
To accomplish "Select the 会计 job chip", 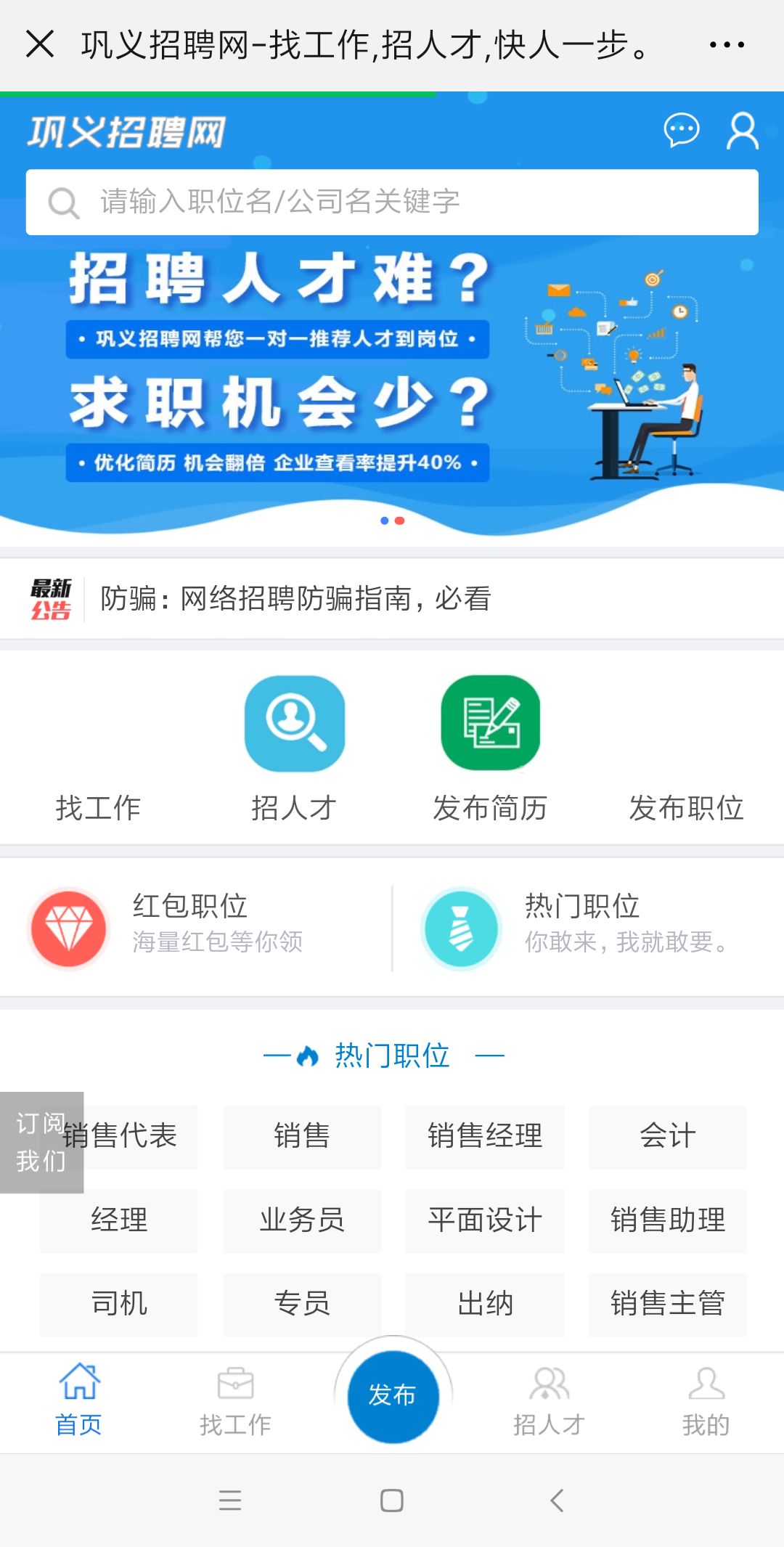I will (x=667, y=1136).
